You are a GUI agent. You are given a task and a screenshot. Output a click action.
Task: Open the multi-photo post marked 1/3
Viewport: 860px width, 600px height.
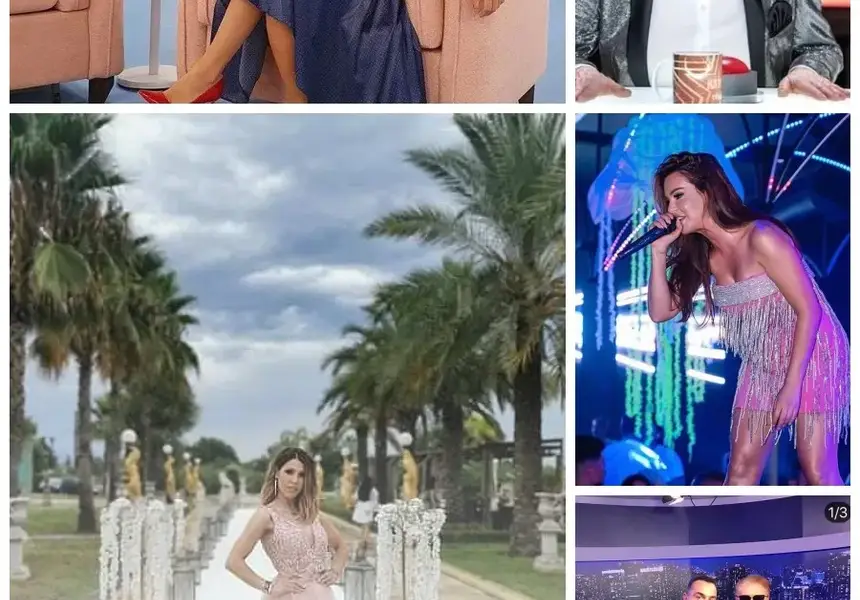pos(712,548)
